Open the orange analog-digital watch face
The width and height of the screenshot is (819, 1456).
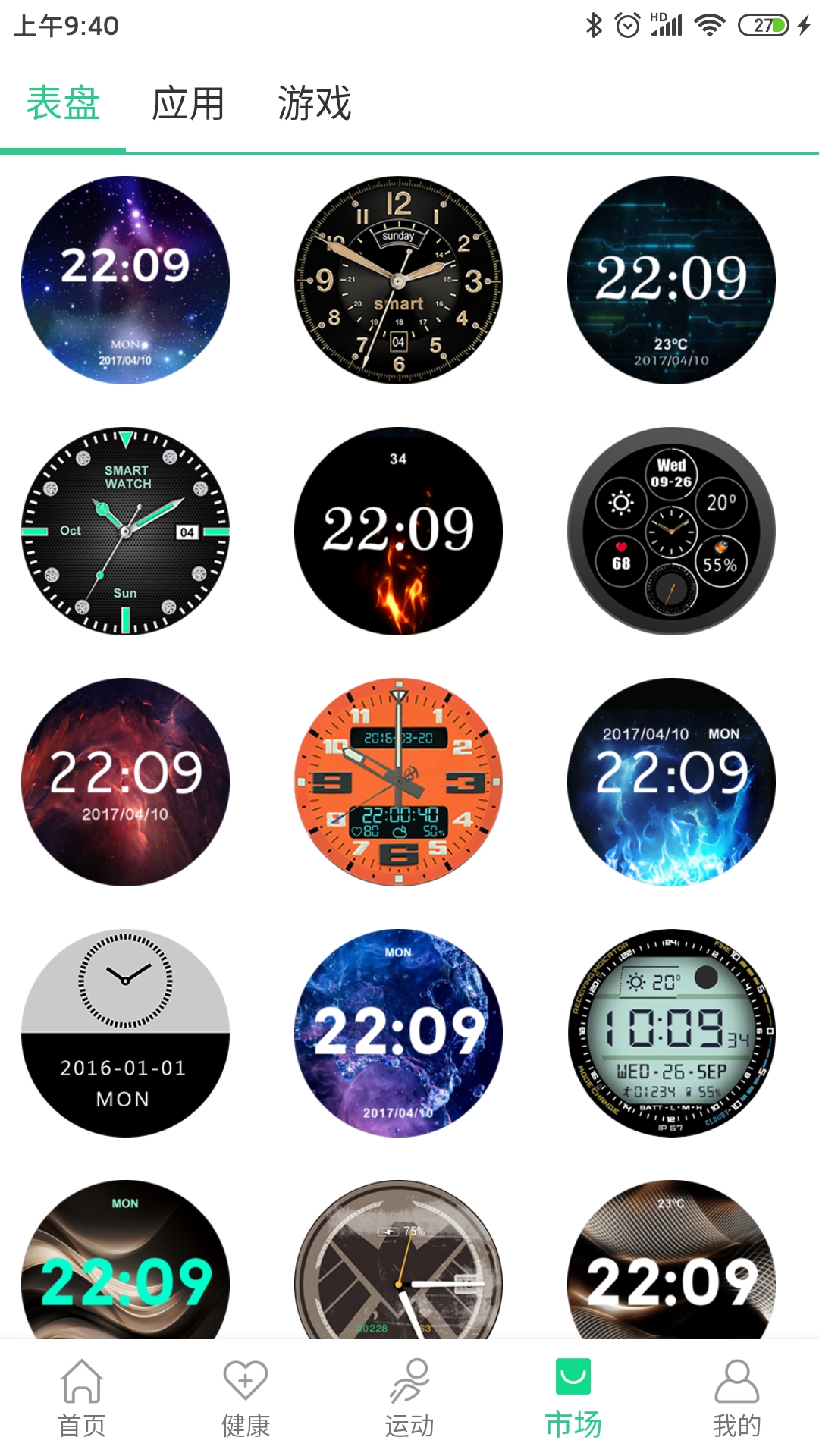point(398,782)
